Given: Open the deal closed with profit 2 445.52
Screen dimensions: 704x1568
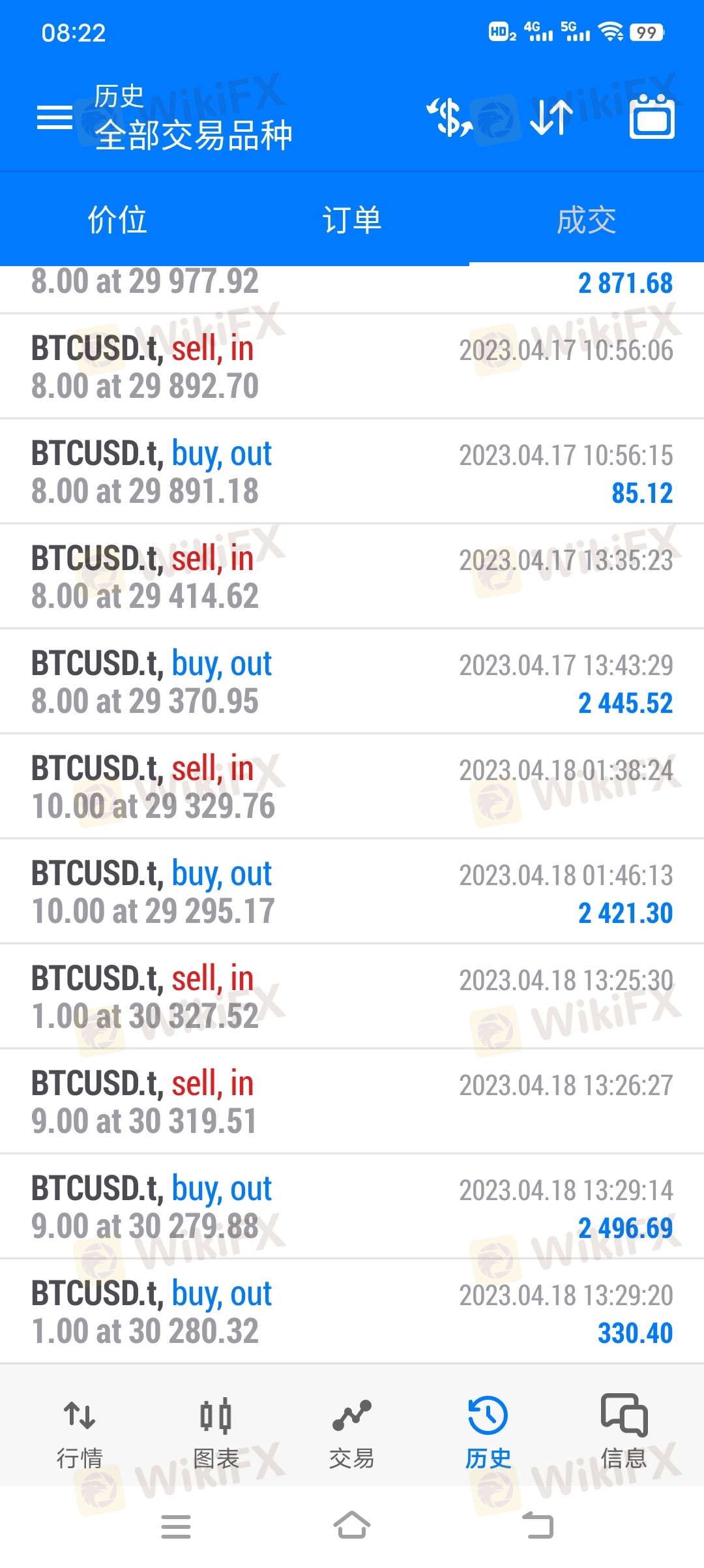Looking at the screenshot, I should click(352, 682).
